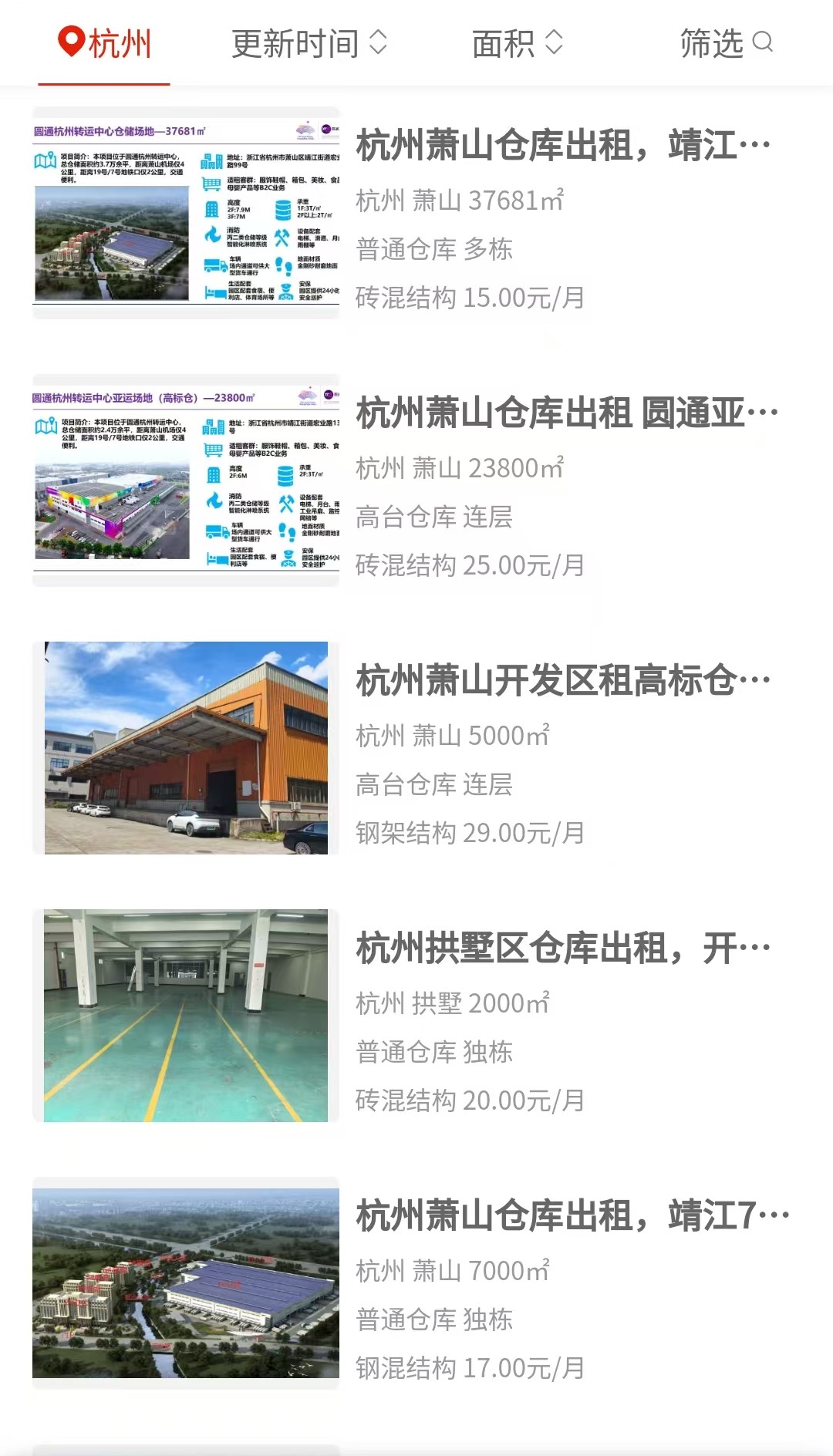Image resolution: width=833 pixels, height=1456 pixels.
Task: Sort listings by 面积
Action: click(x=518, y=43)
